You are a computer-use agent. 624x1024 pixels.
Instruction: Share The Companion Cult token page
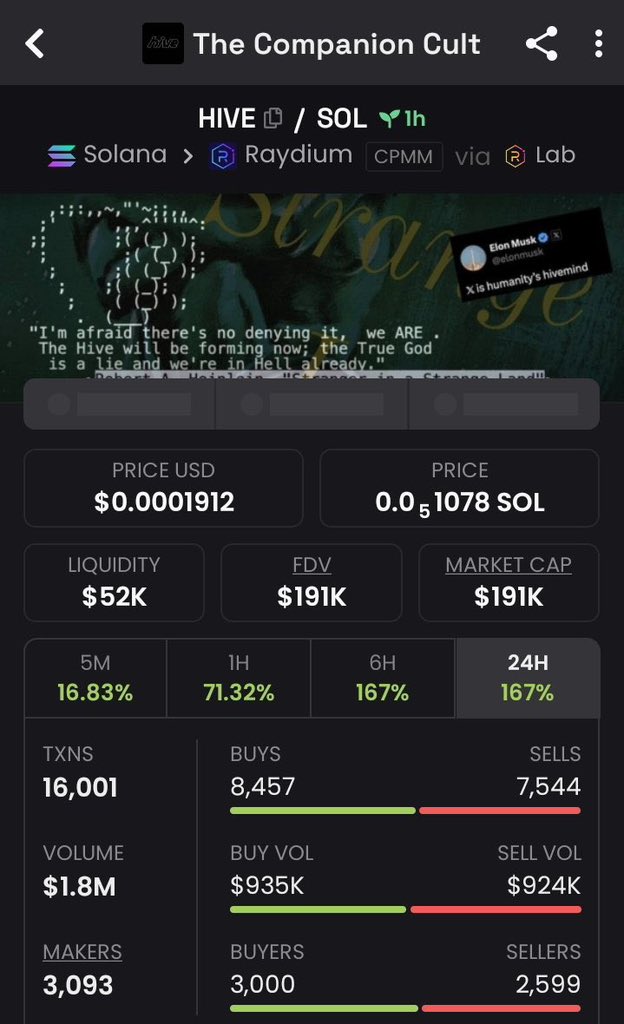click(x=541, y=44)
